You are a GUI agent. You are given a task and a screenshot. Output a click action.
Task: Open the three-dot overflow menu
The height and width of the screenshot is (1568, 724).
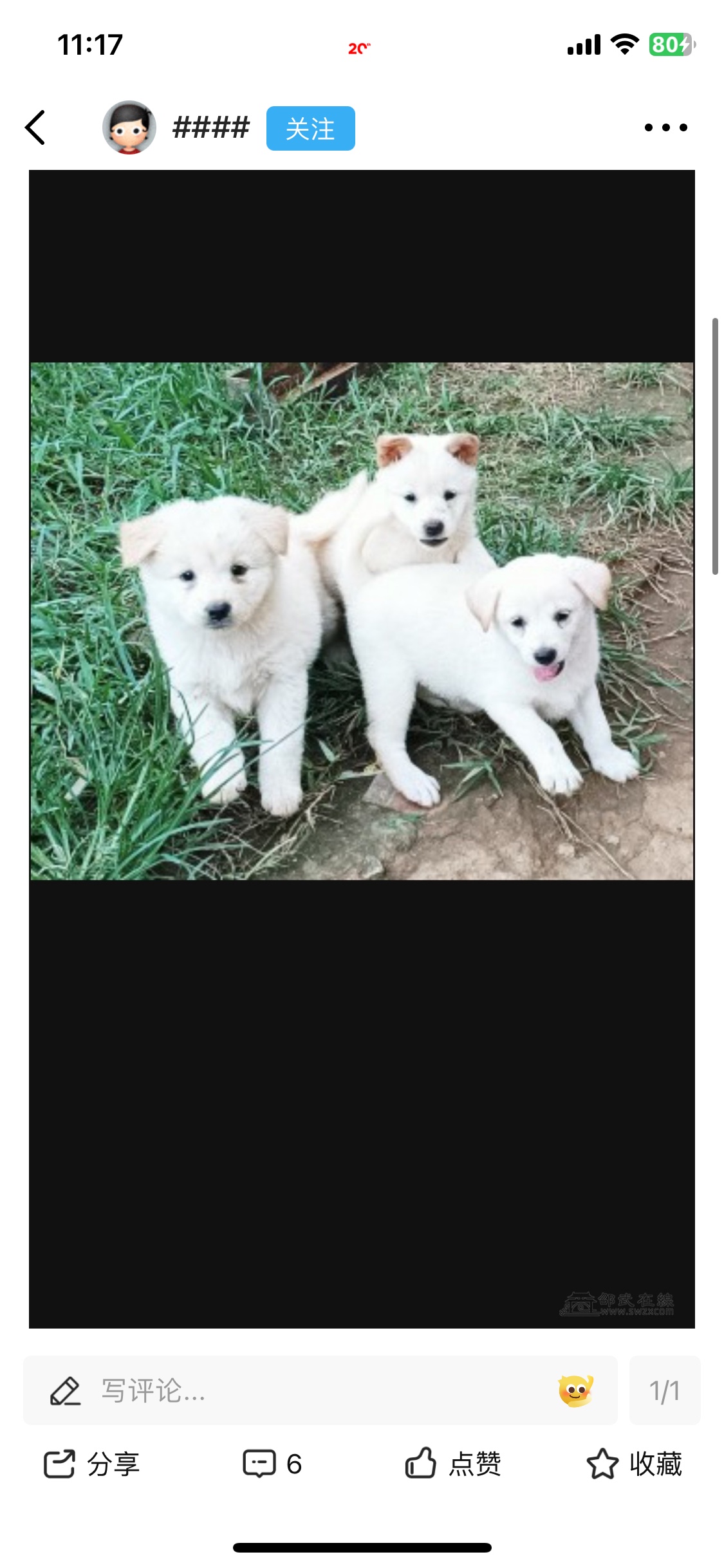pyautogui.click(x=665, y=127)
